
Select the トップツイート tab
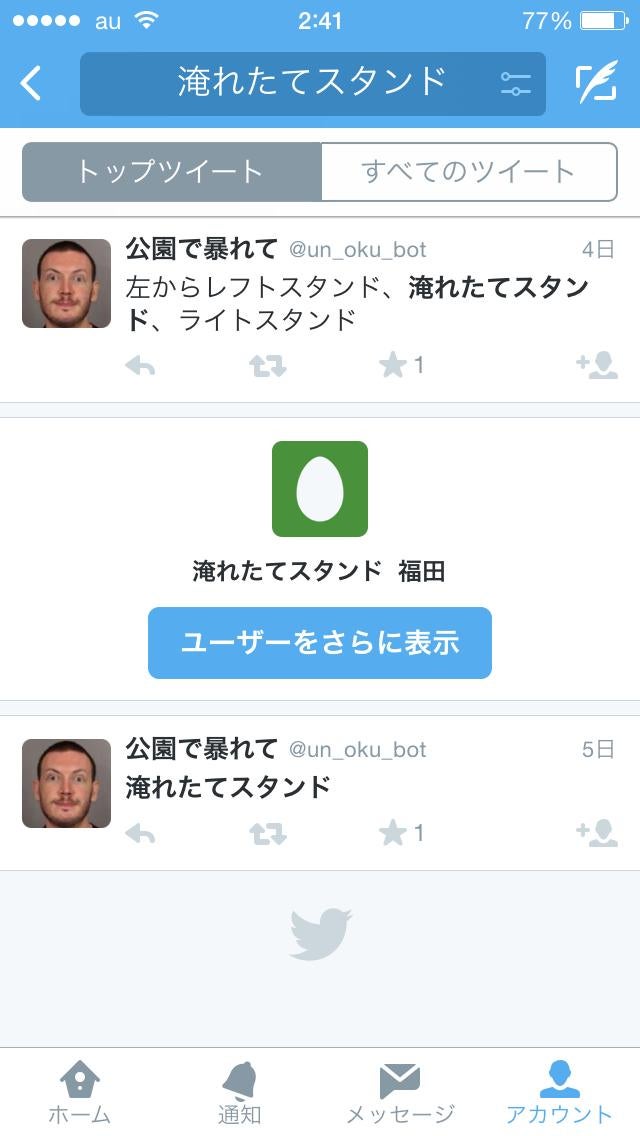(x=171, y=172)
